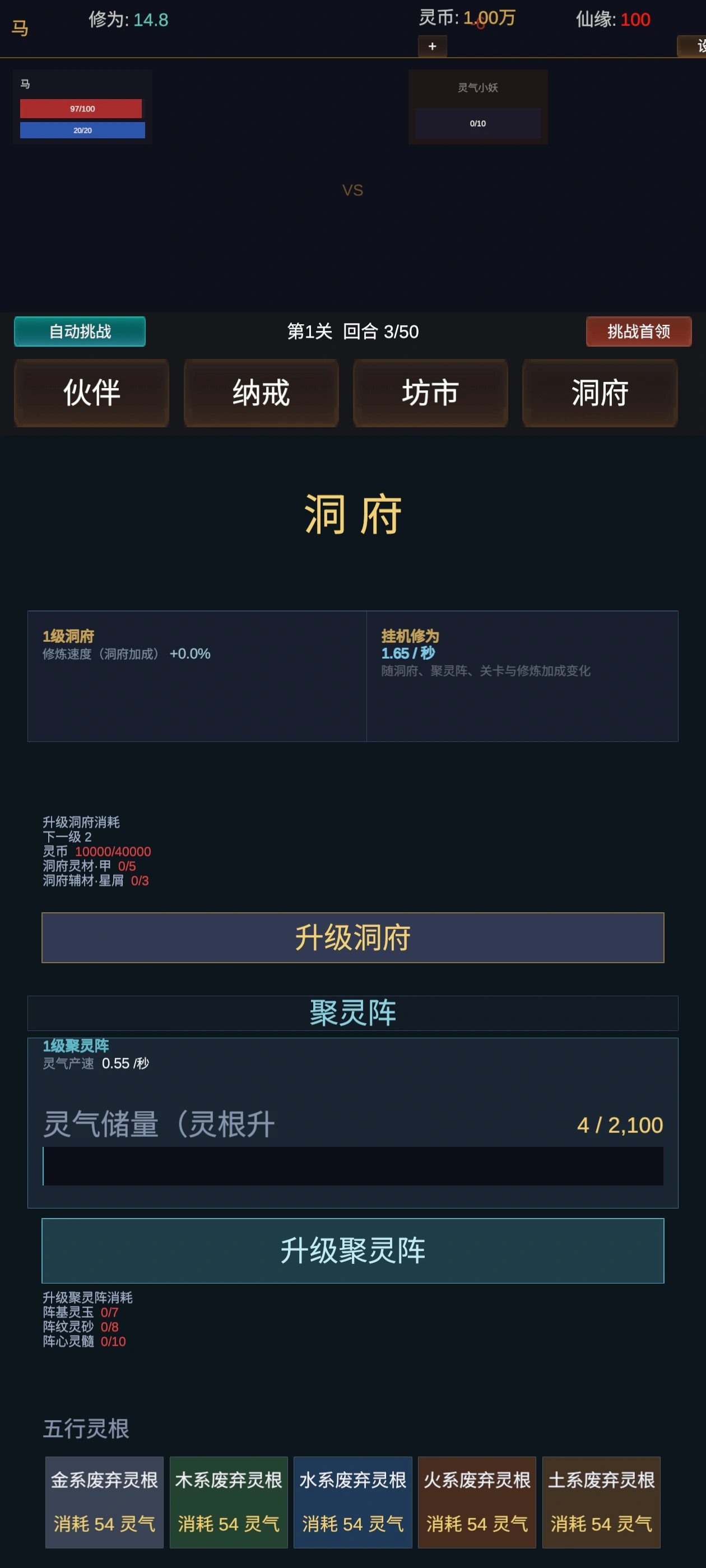Open the settings button at top right

pos(694,46)
